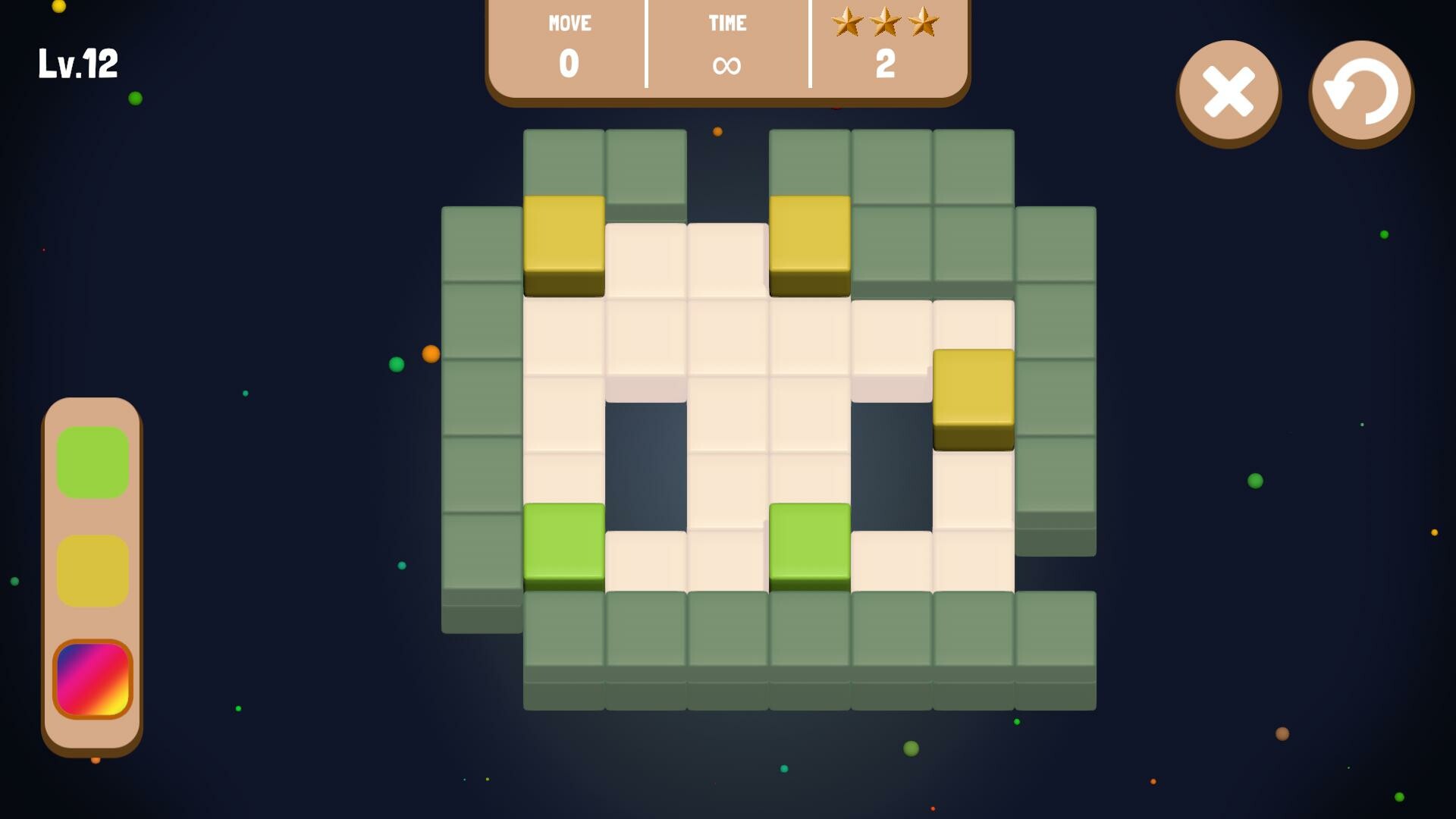The height and width of the screenshot is (819, 1456).
Task: Pick the rainbow gradient swatch
Action: click(x=93, y=679)
